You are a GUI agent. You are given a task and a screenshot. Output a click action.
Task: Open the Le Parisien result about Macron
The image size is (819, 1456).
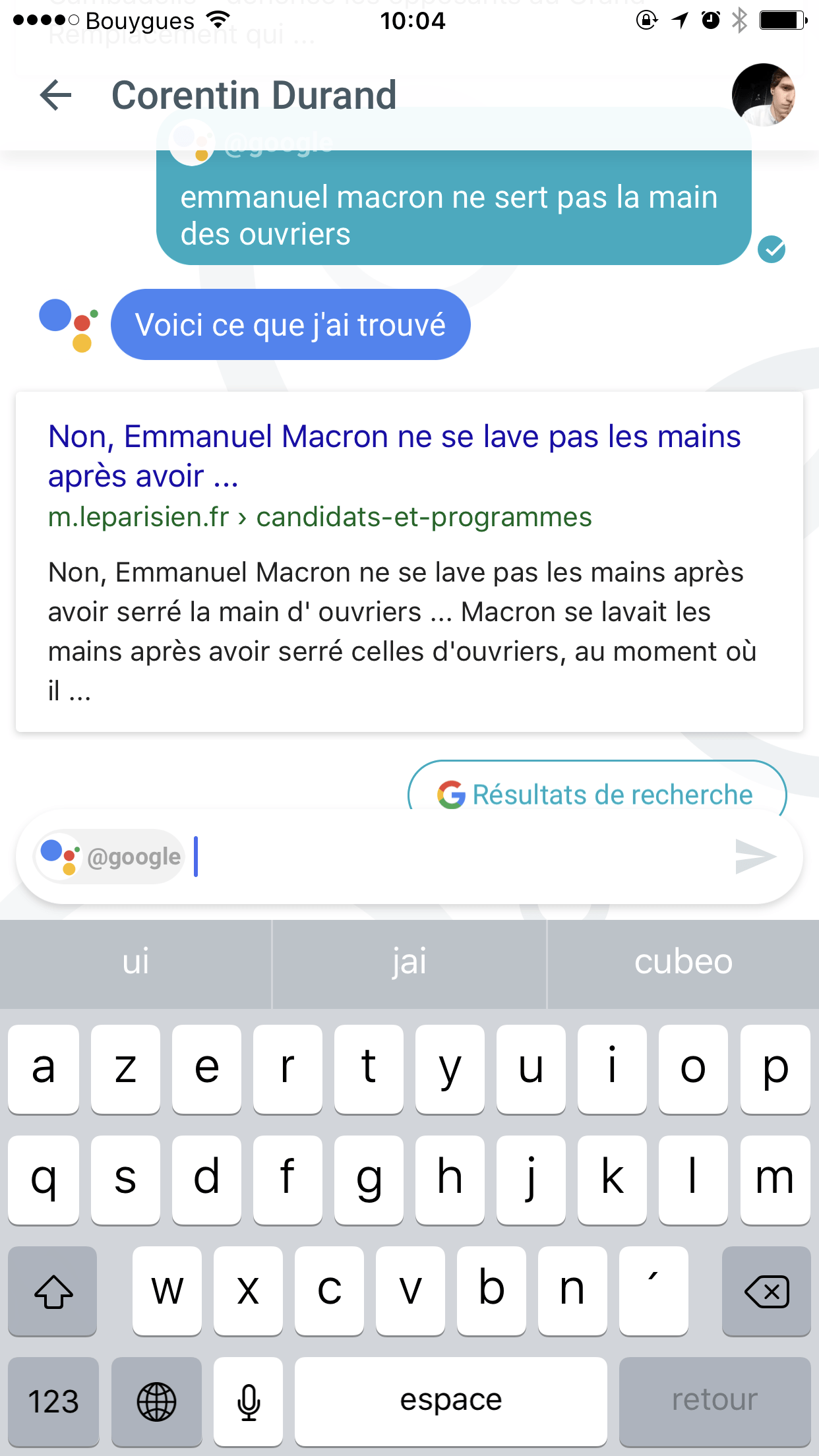point(409,562)
